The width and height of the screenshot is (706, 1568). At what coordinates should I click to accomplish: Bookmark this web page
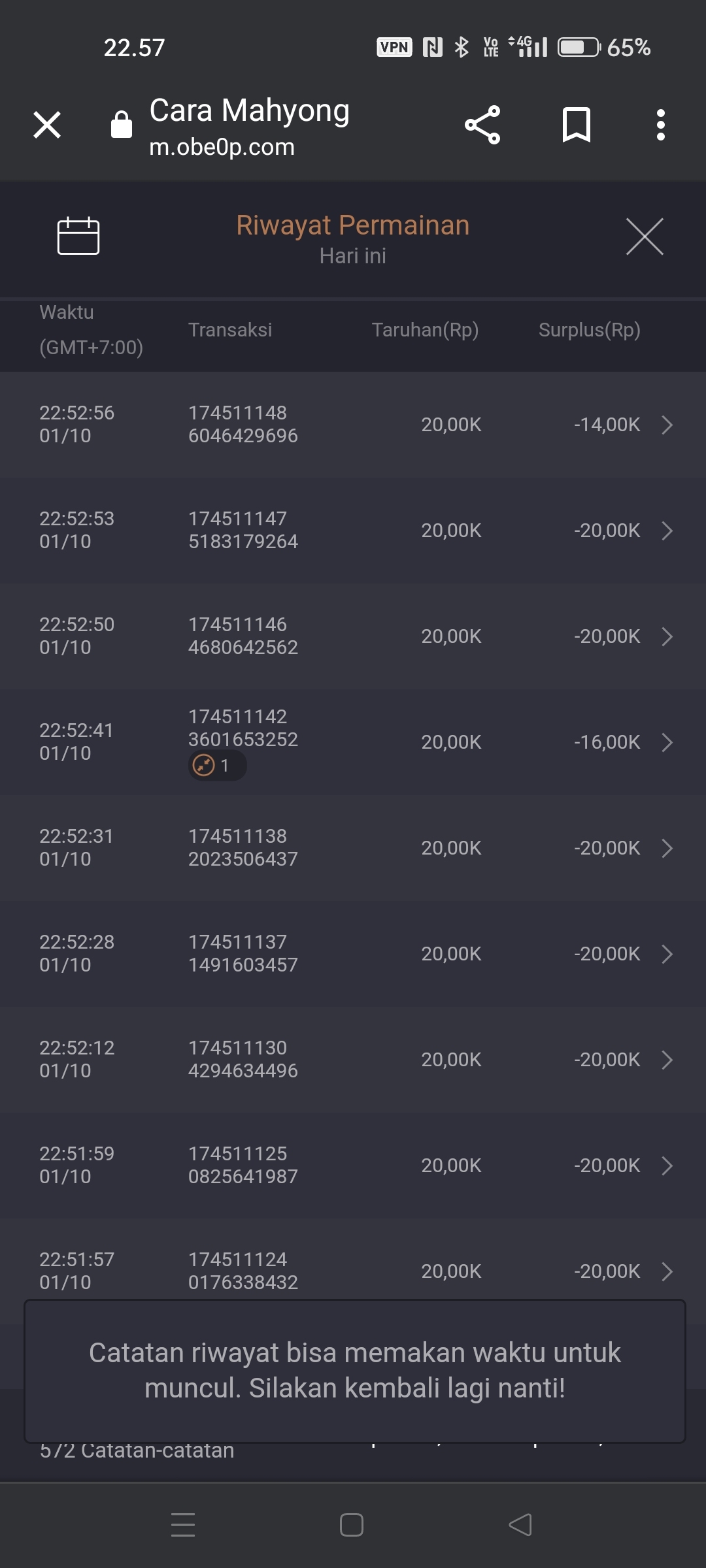576,125
